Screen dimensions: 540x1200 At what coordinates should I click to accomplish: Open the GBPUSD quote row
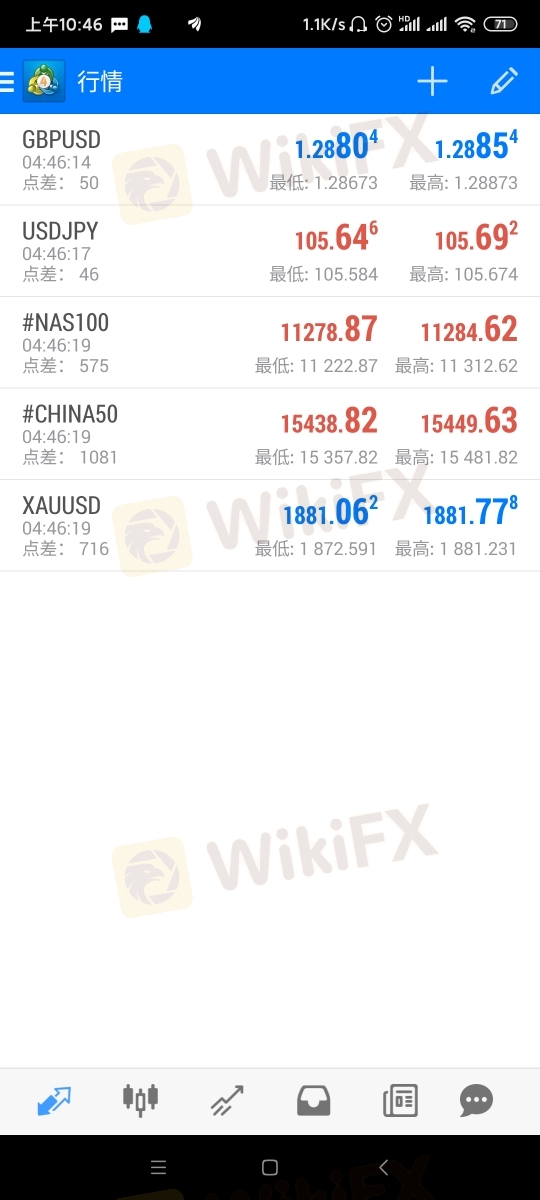click(270, 160)
